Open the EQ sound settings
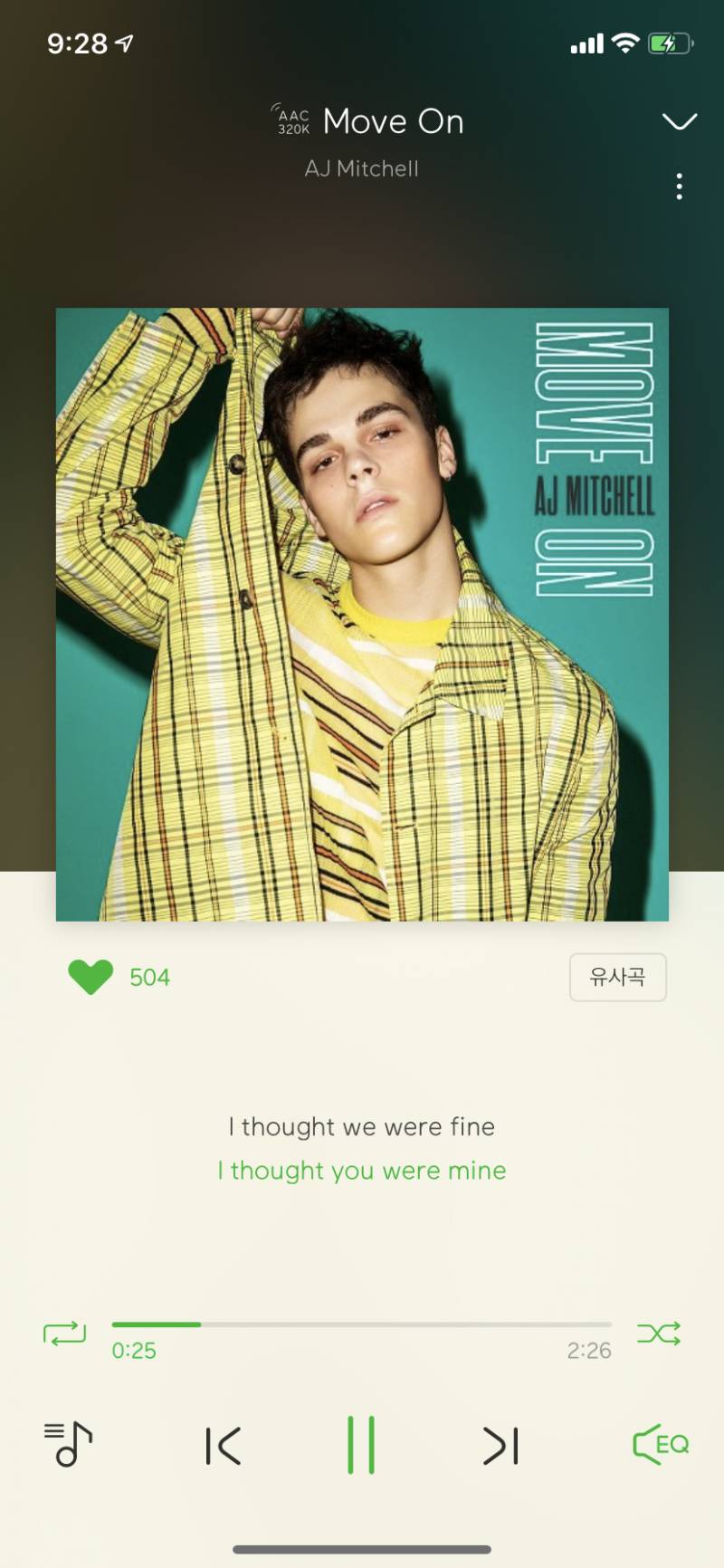The width and height of the screenshot is (724, 1568). click(661, 1444)
